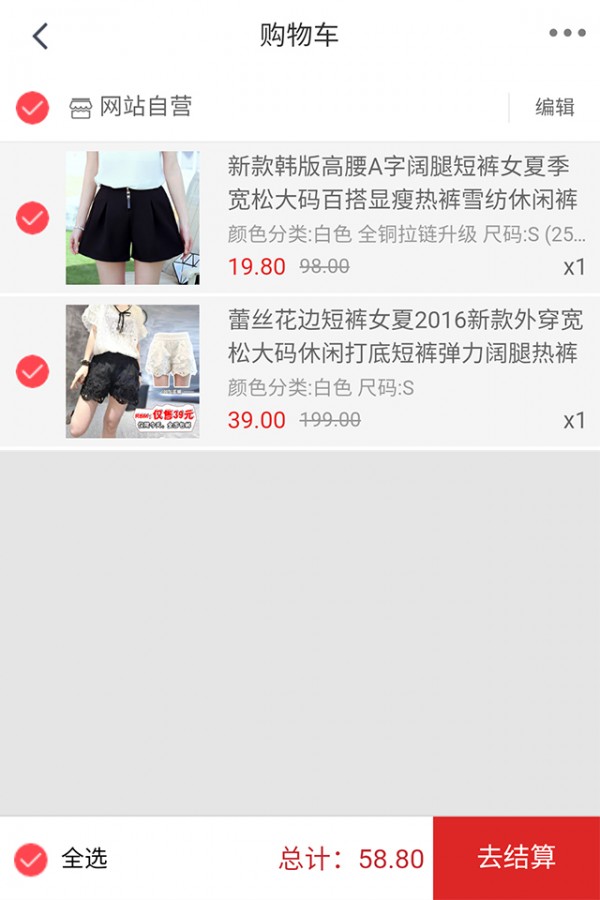Open the lace shorts product image

pos(132,371)
